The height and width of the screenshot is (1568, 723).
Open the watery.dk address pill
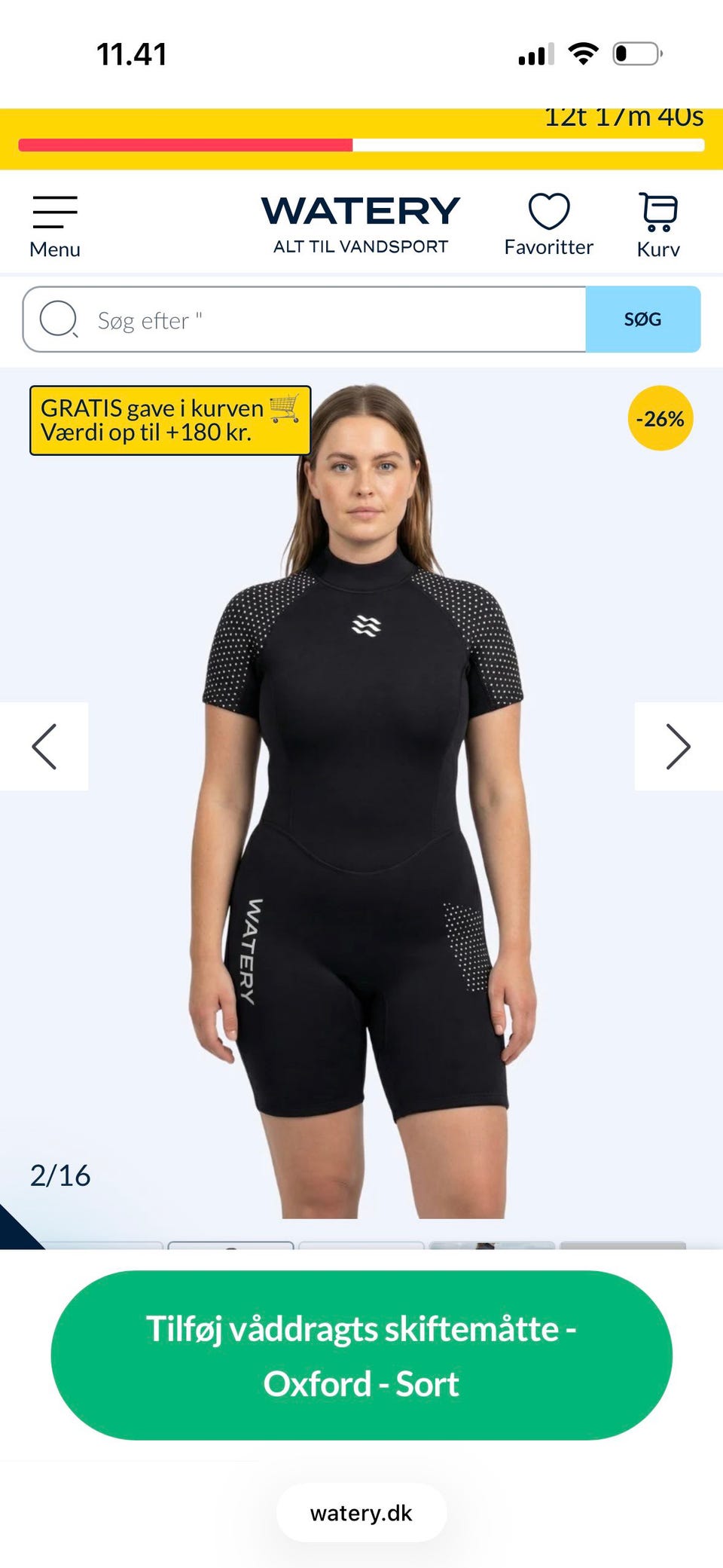pos(361,1513)
